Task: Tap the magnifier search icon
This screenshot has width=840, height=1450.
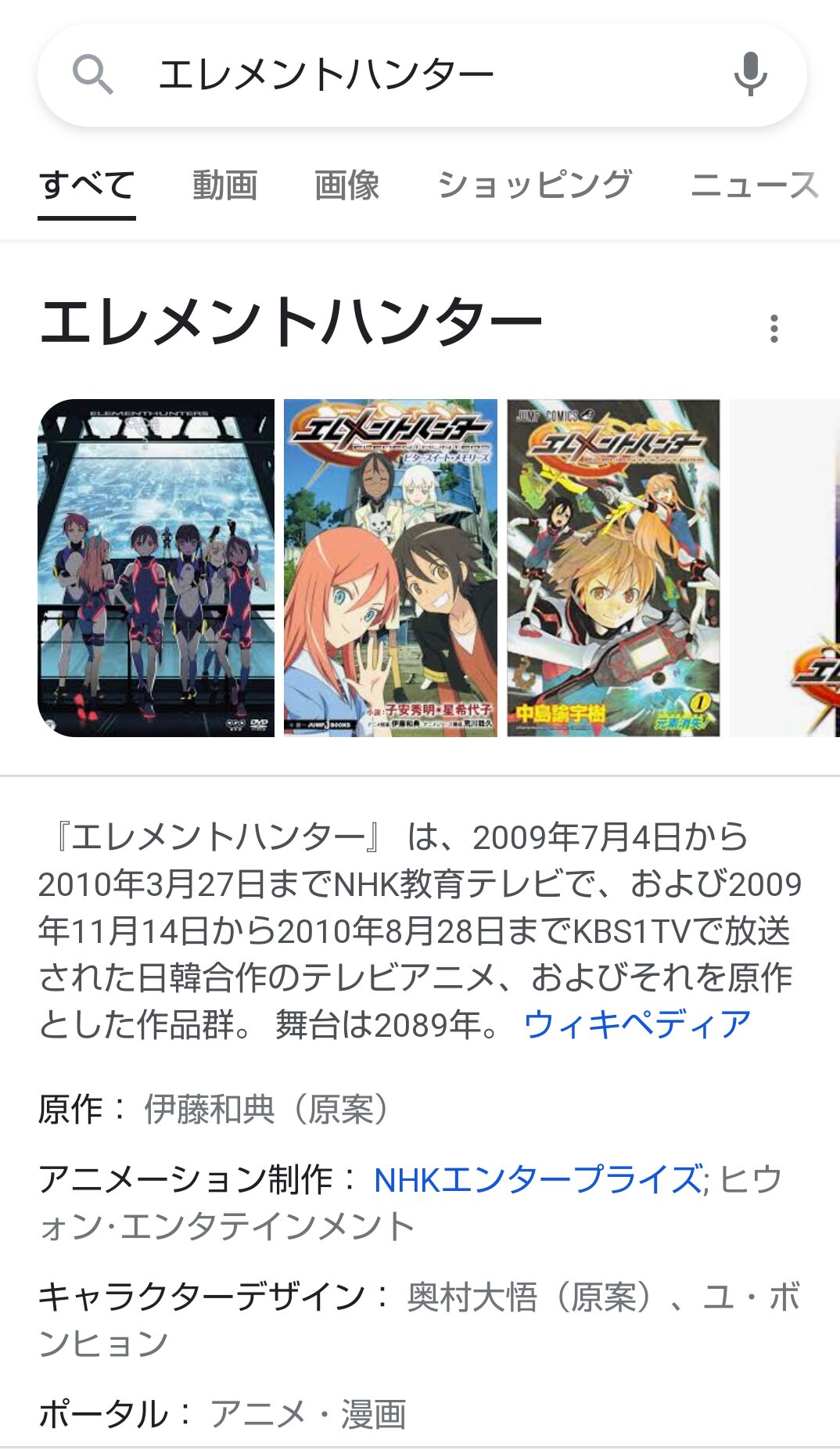Action: (x=92, y=75)
